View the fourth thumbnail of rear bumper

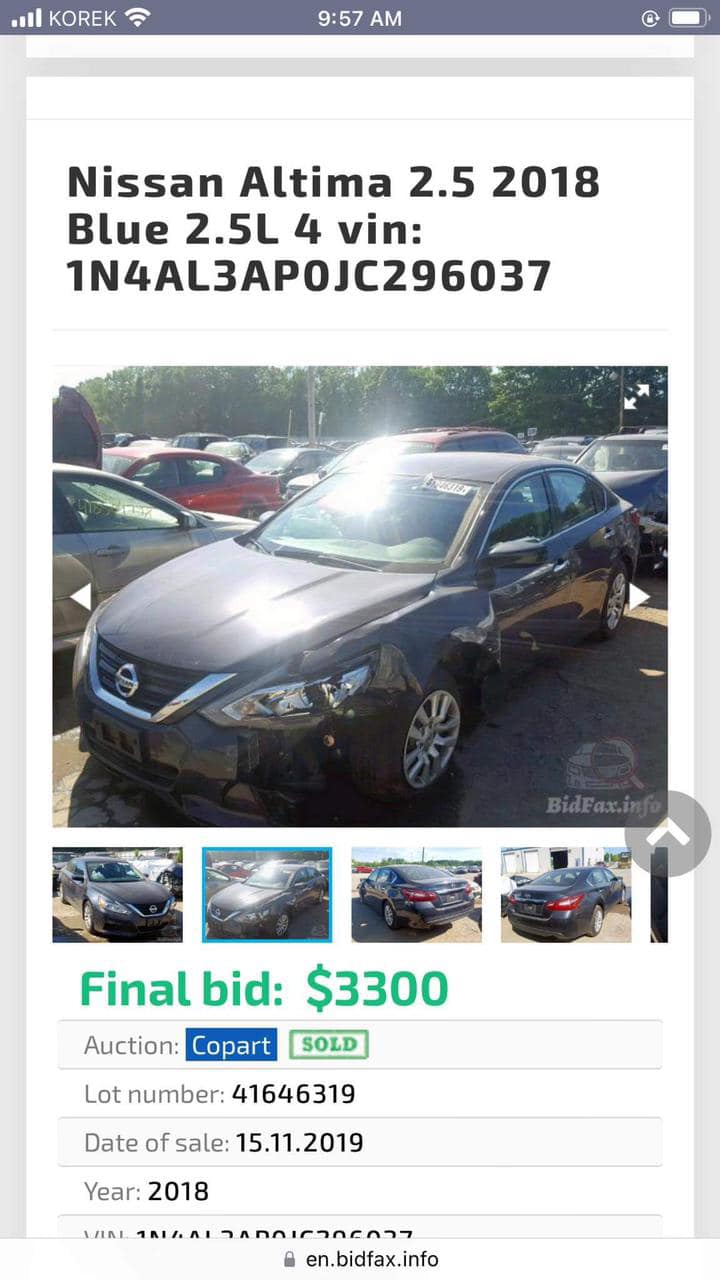[x=565, y=895]
